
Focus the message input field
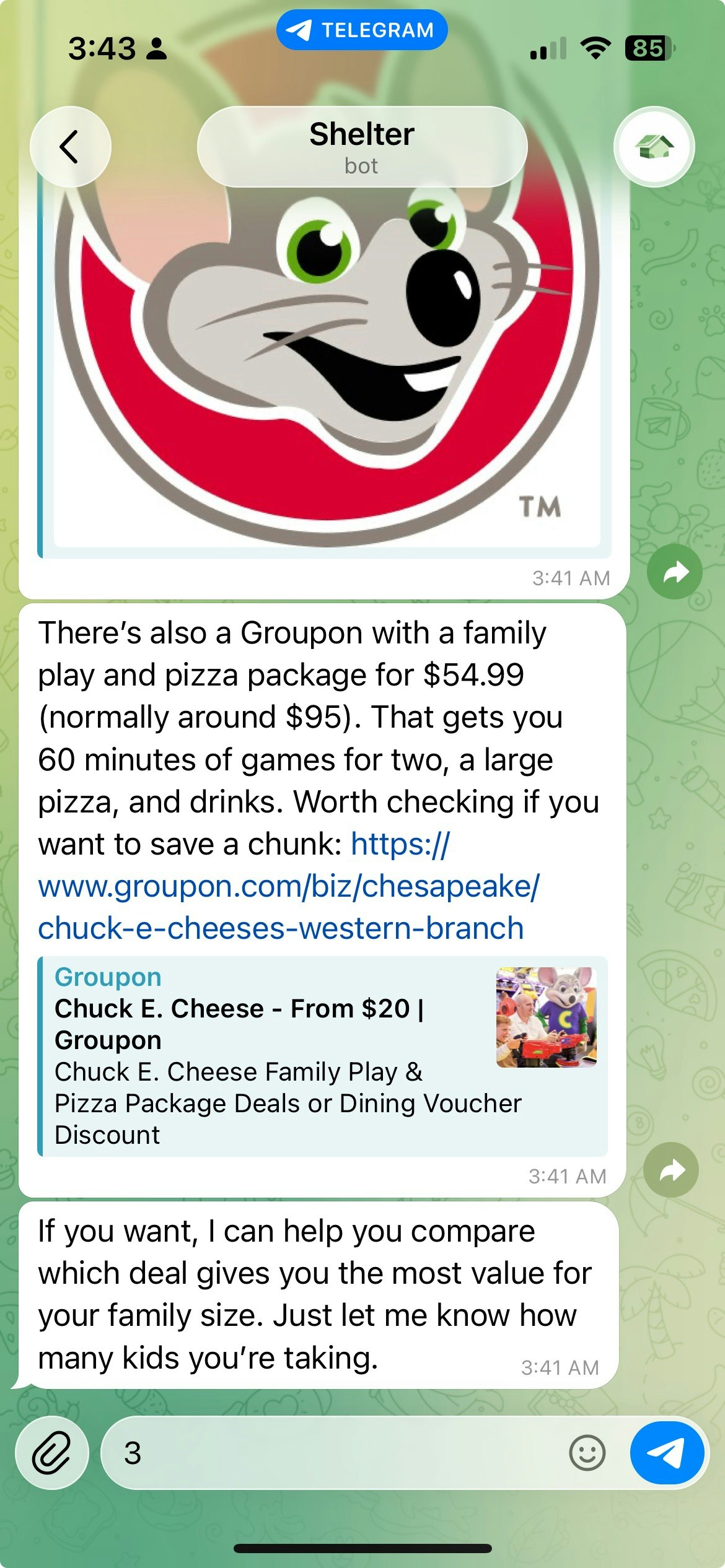[335, 1452]
